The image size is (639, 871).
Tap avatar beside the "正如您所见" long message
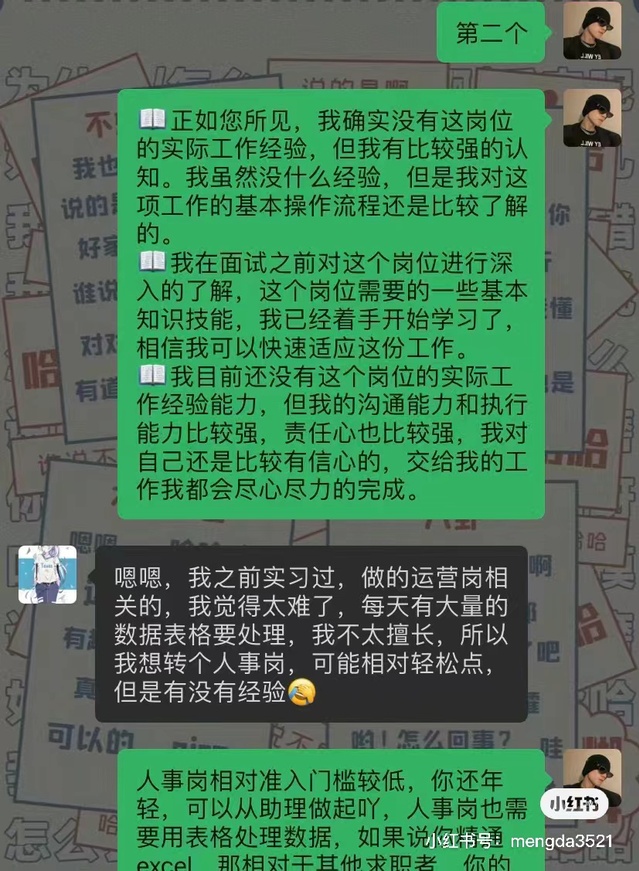click(593, 118)
